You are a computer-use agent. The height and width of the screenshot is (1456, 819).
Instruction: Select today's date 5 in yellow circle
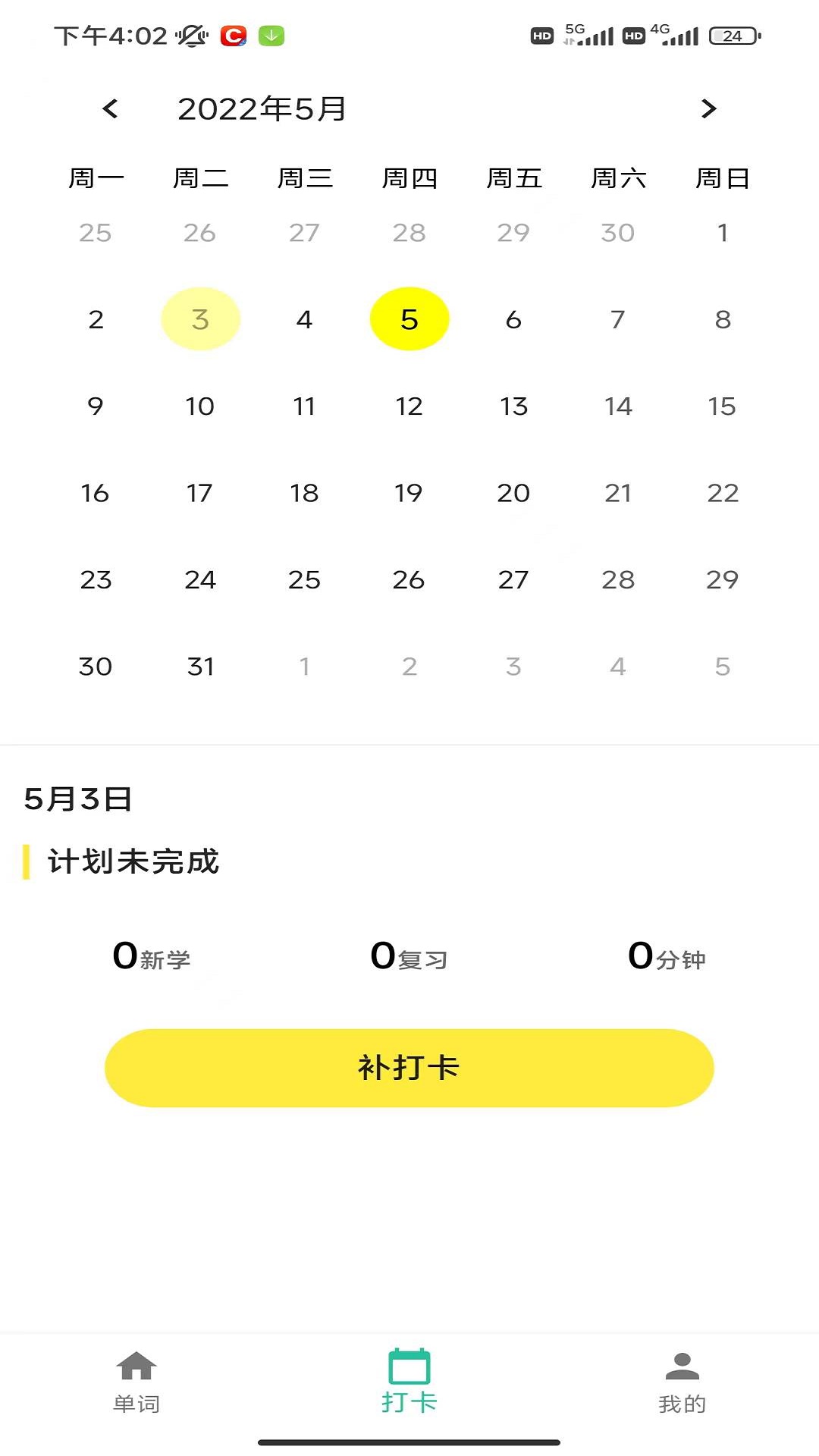[x=409, y=318]
